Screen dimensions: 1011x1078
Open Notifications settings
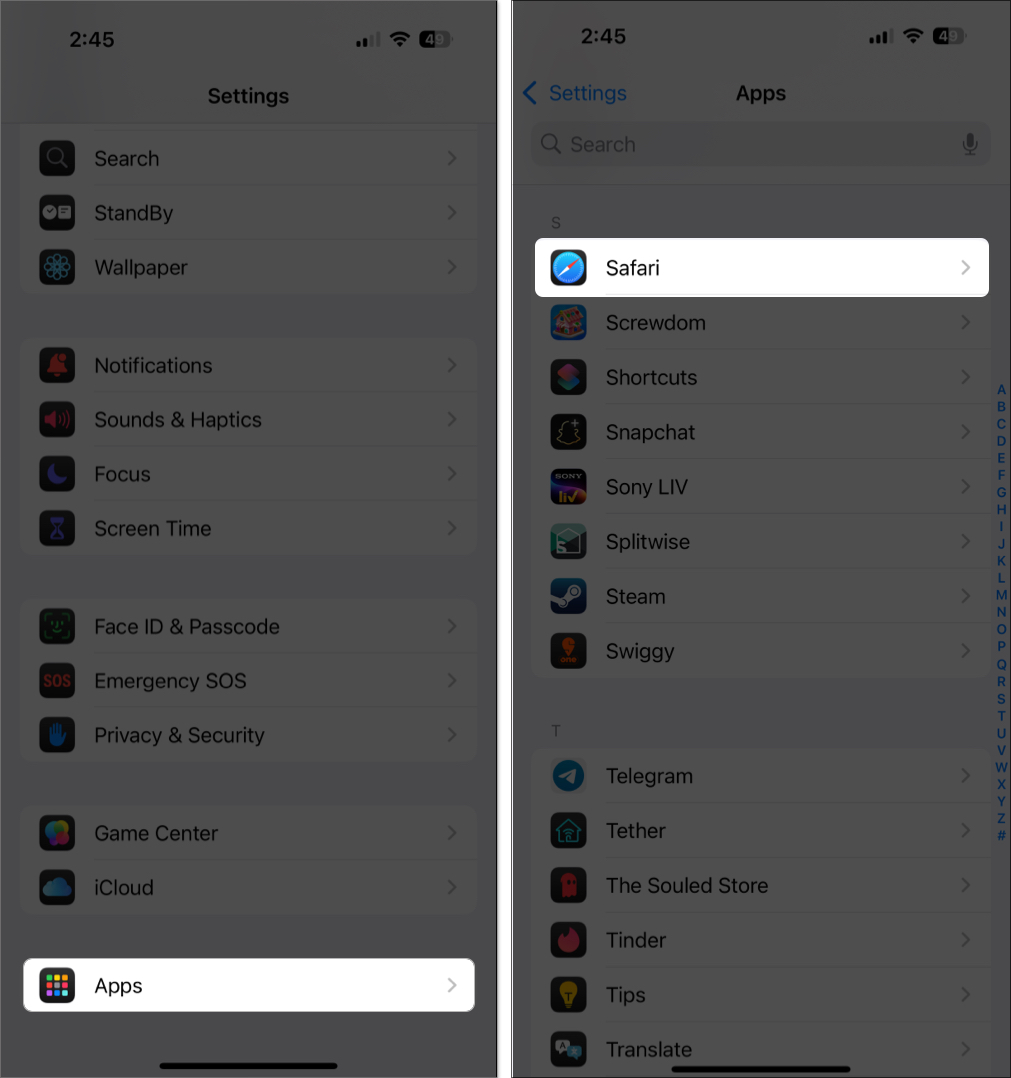tap(248, 365)
